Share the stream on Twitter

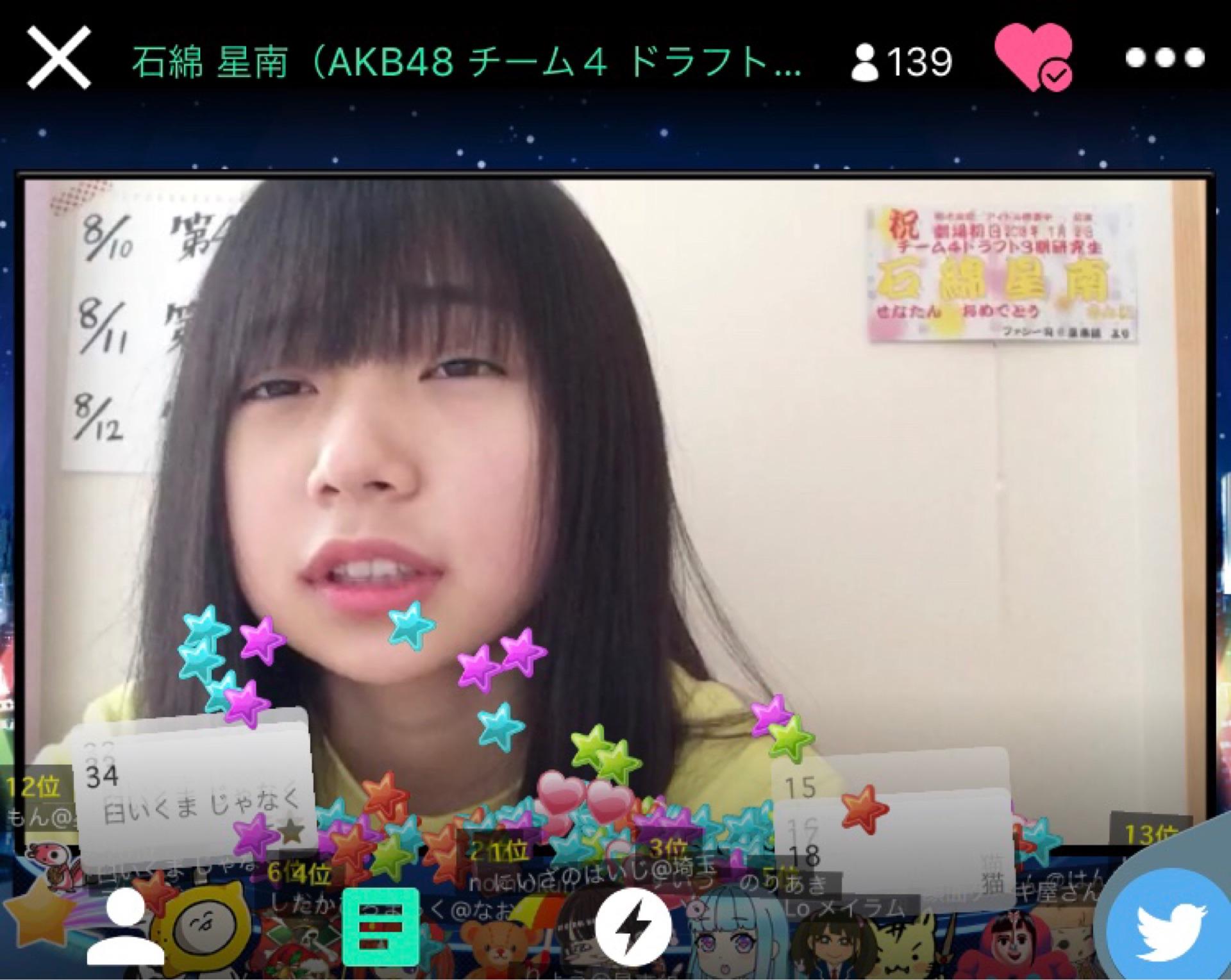(1171, 926)
